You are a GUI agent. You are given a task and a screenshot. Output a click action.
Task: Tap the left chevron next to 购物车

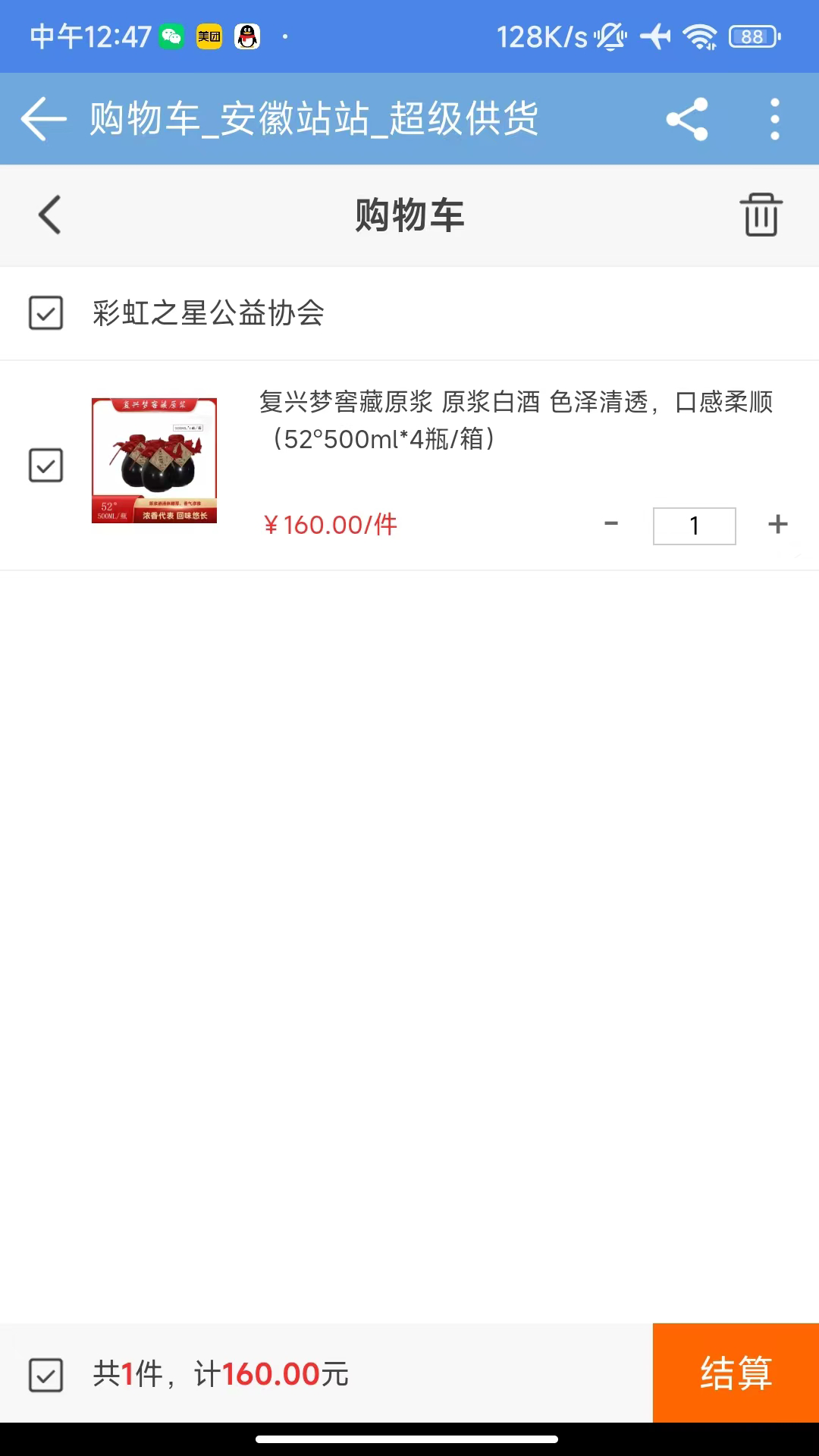(49, 215)
